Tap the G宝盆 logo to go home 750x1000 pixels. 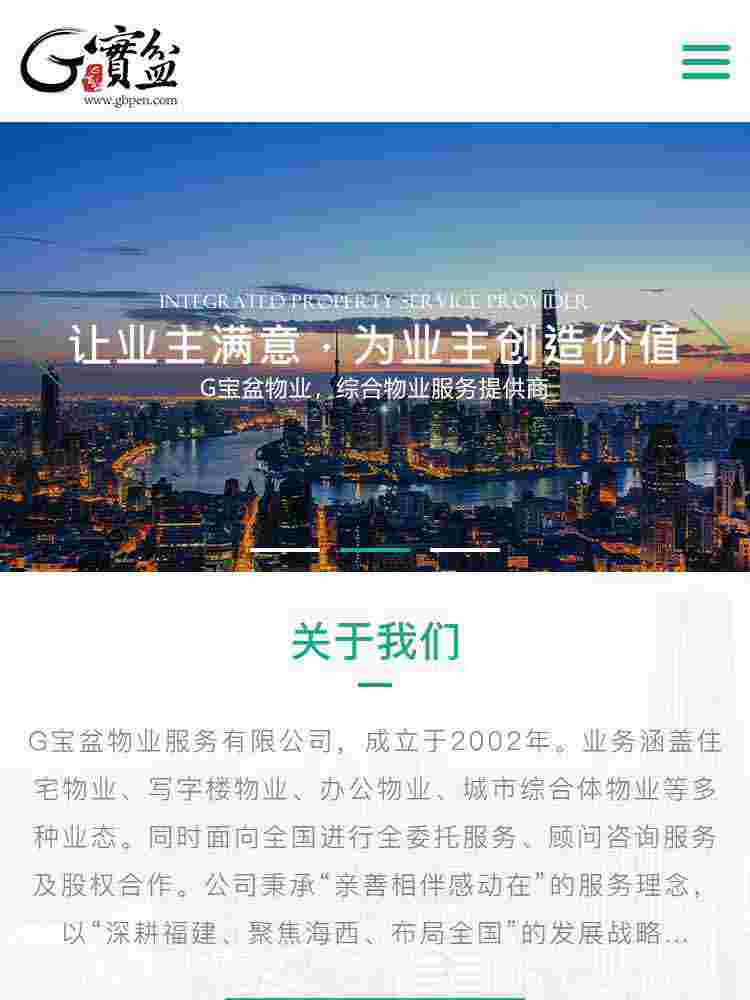tap(100, 63)
